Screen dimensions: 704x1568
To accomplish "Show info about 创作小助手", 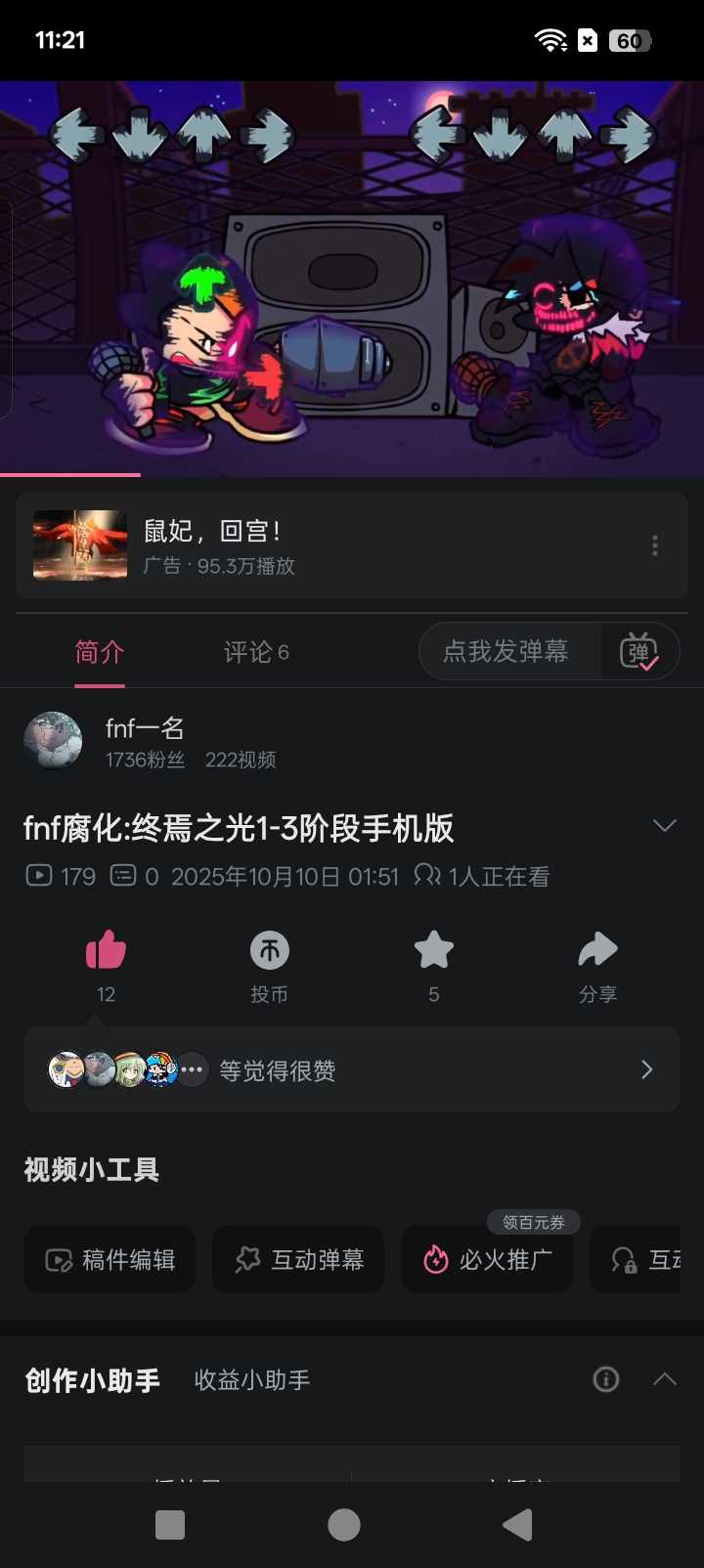I will pyautogui.click(x=606, y=1379).
